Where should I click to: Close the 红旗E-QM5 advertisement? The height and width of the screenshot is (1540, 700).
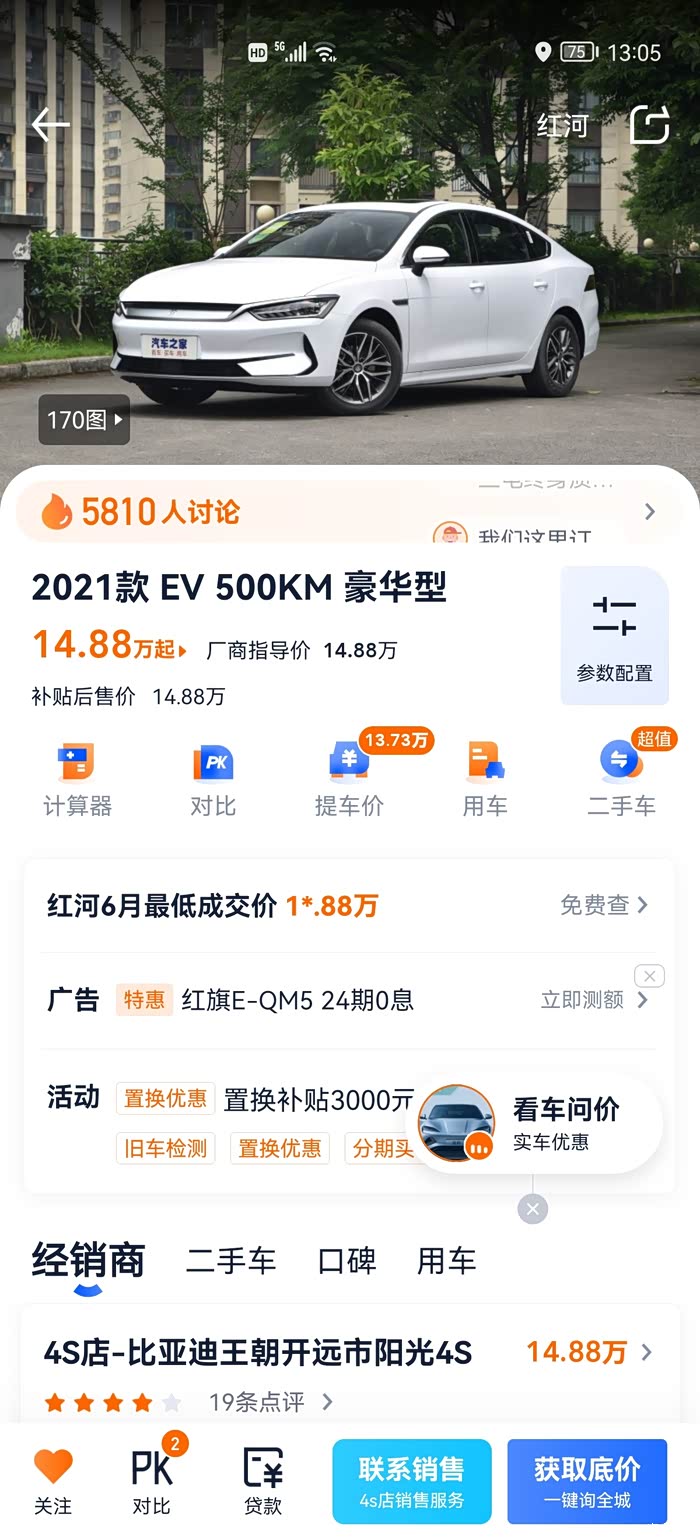tap(649, 976)
